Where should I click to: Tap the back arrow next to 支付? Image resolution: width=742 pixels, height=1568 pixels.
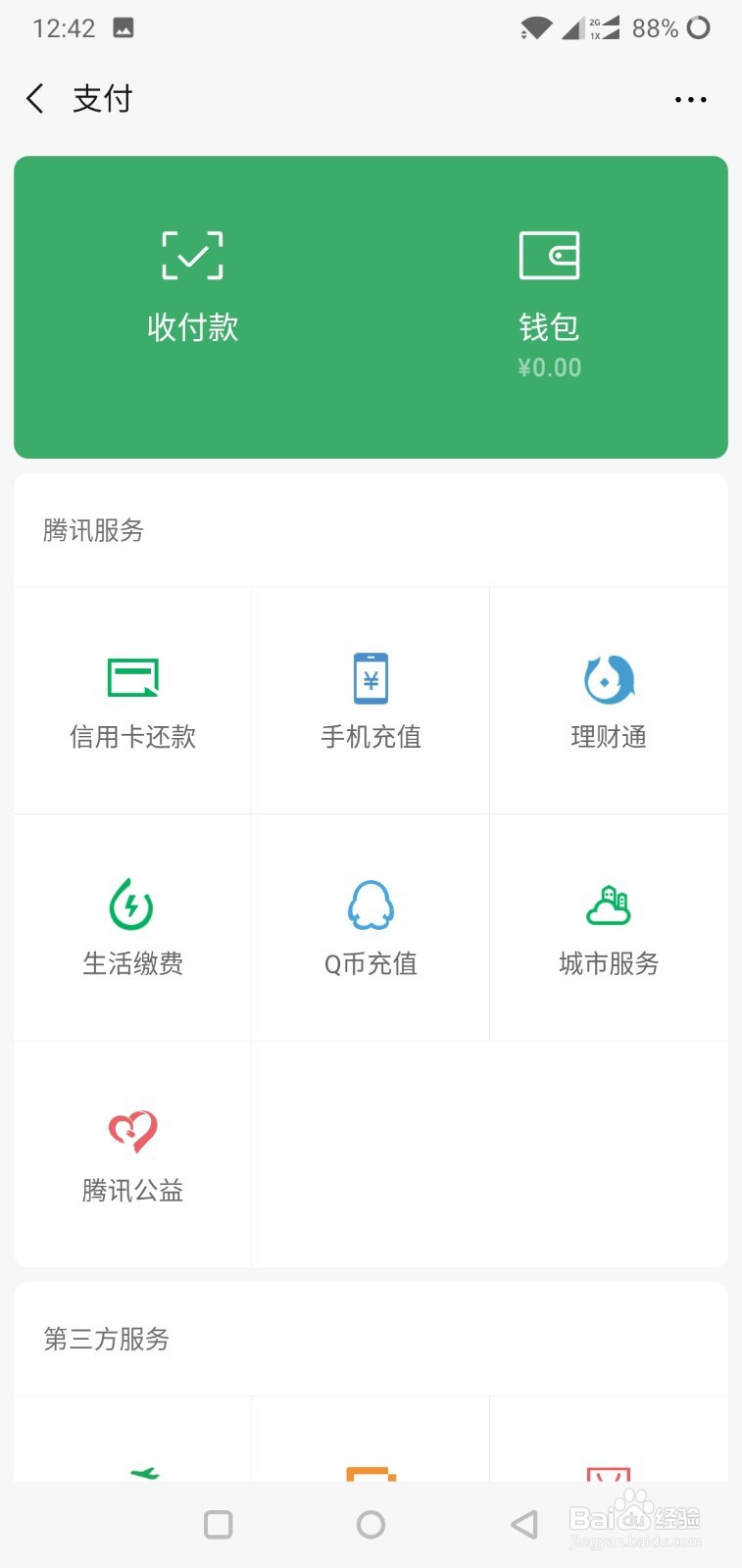click(34, 98)
